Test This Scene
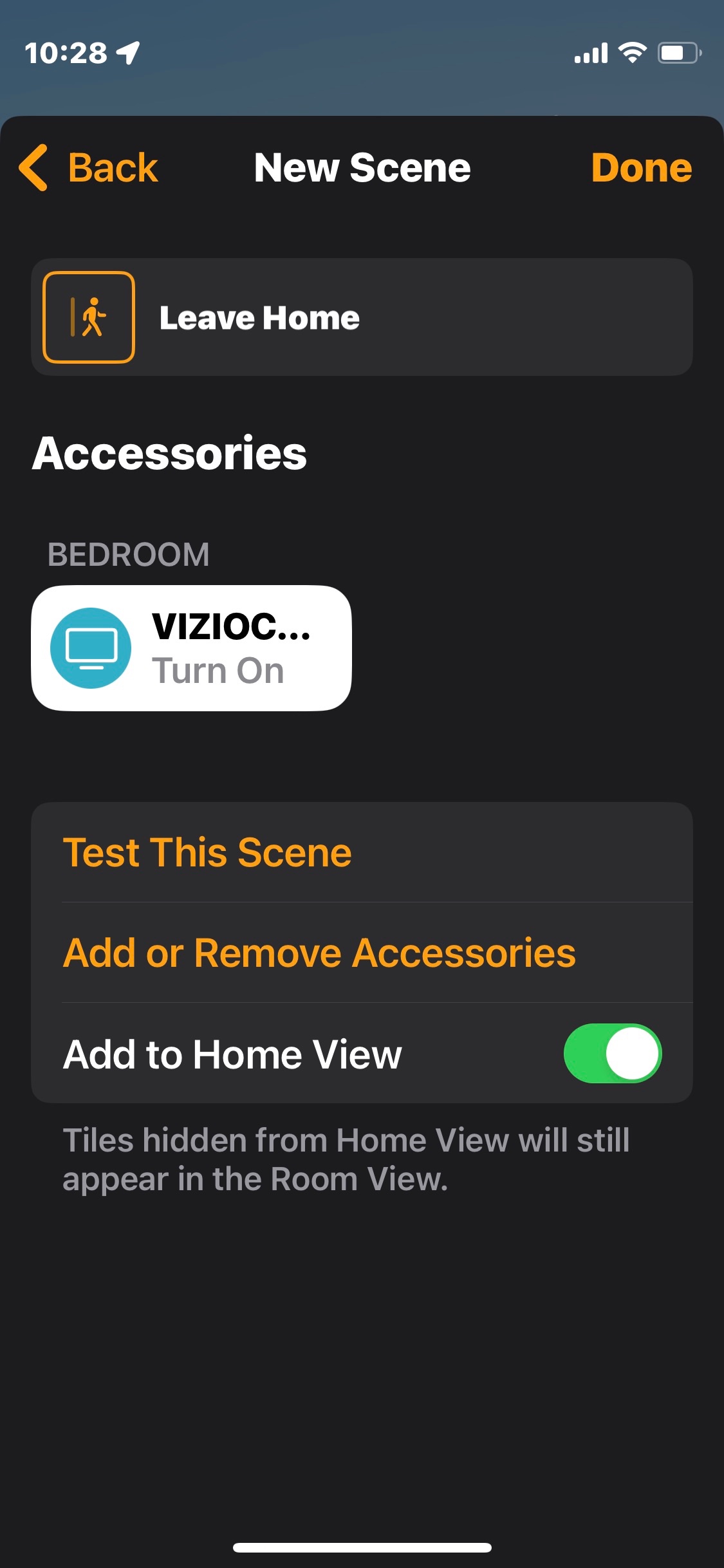 click(362, 852)
